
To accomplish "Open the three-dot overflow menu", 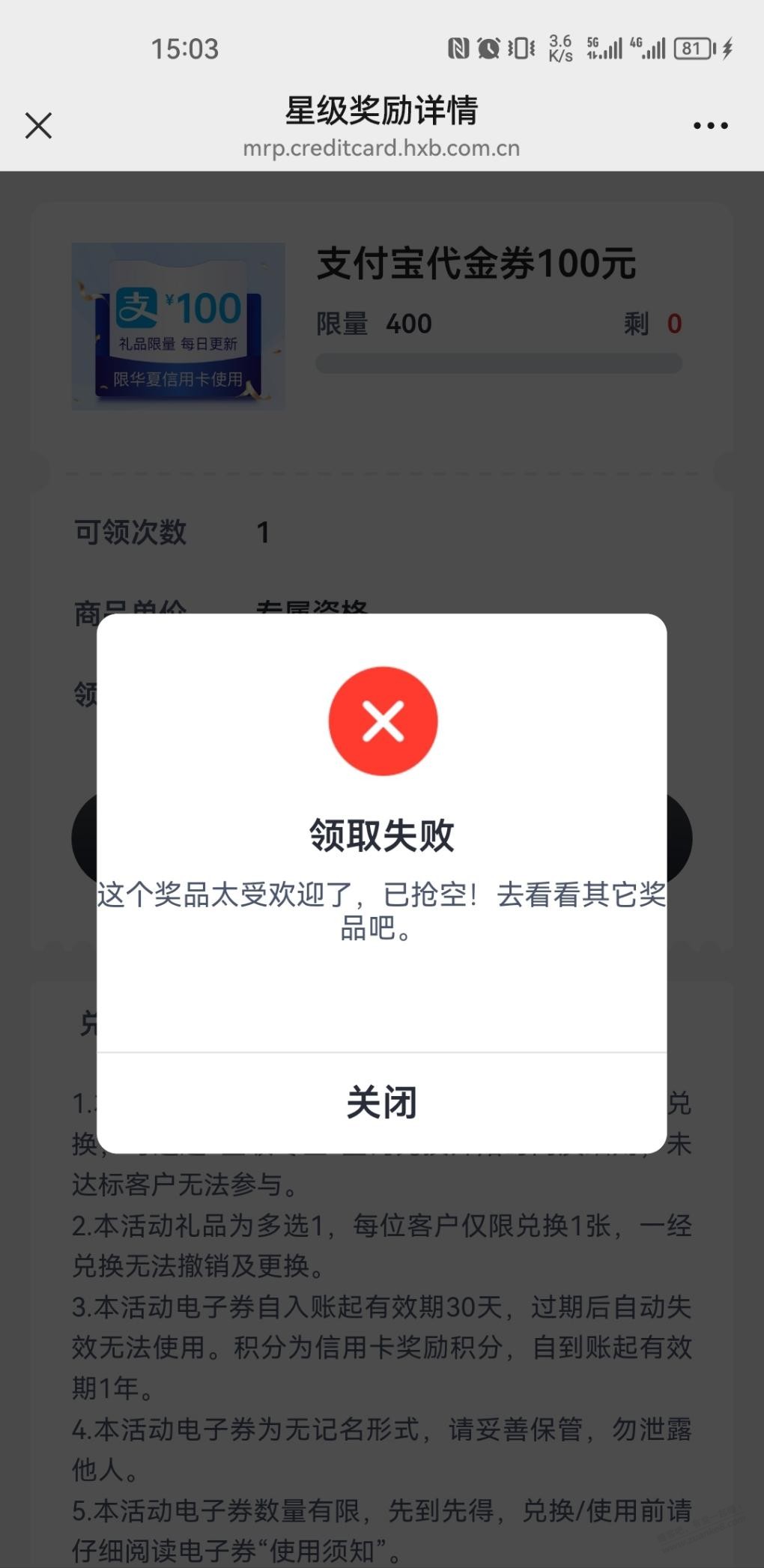I will coord(710,126).
